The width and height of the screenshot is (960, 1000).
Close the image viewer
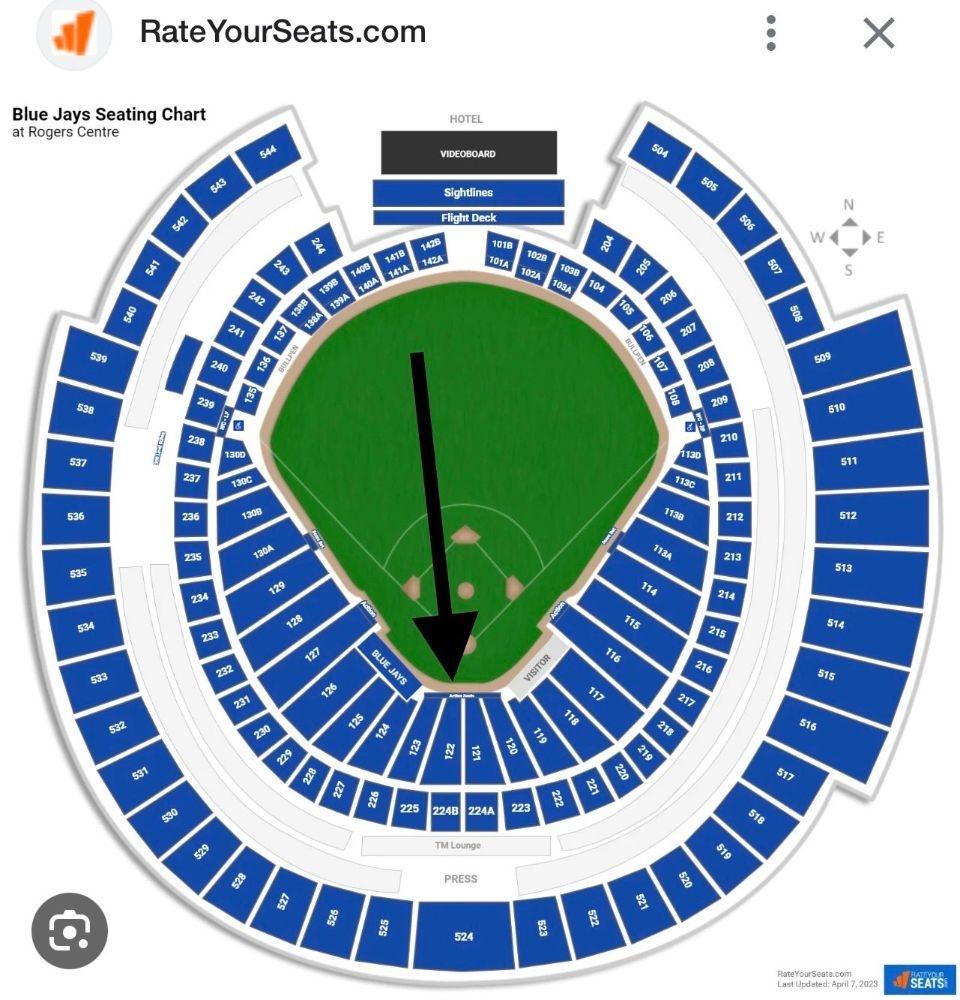(878, 33)
